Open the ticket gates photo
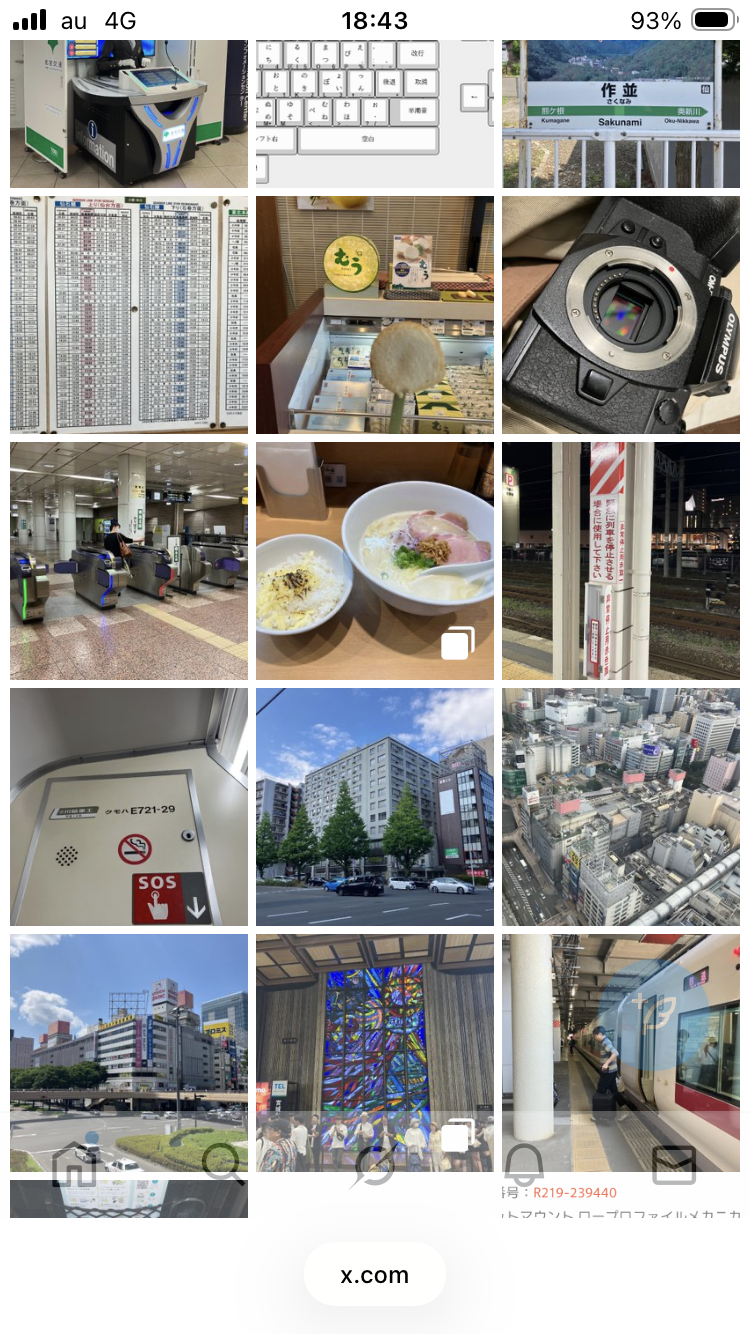This screenshot has width=750, height=1334. coord(129,561)
